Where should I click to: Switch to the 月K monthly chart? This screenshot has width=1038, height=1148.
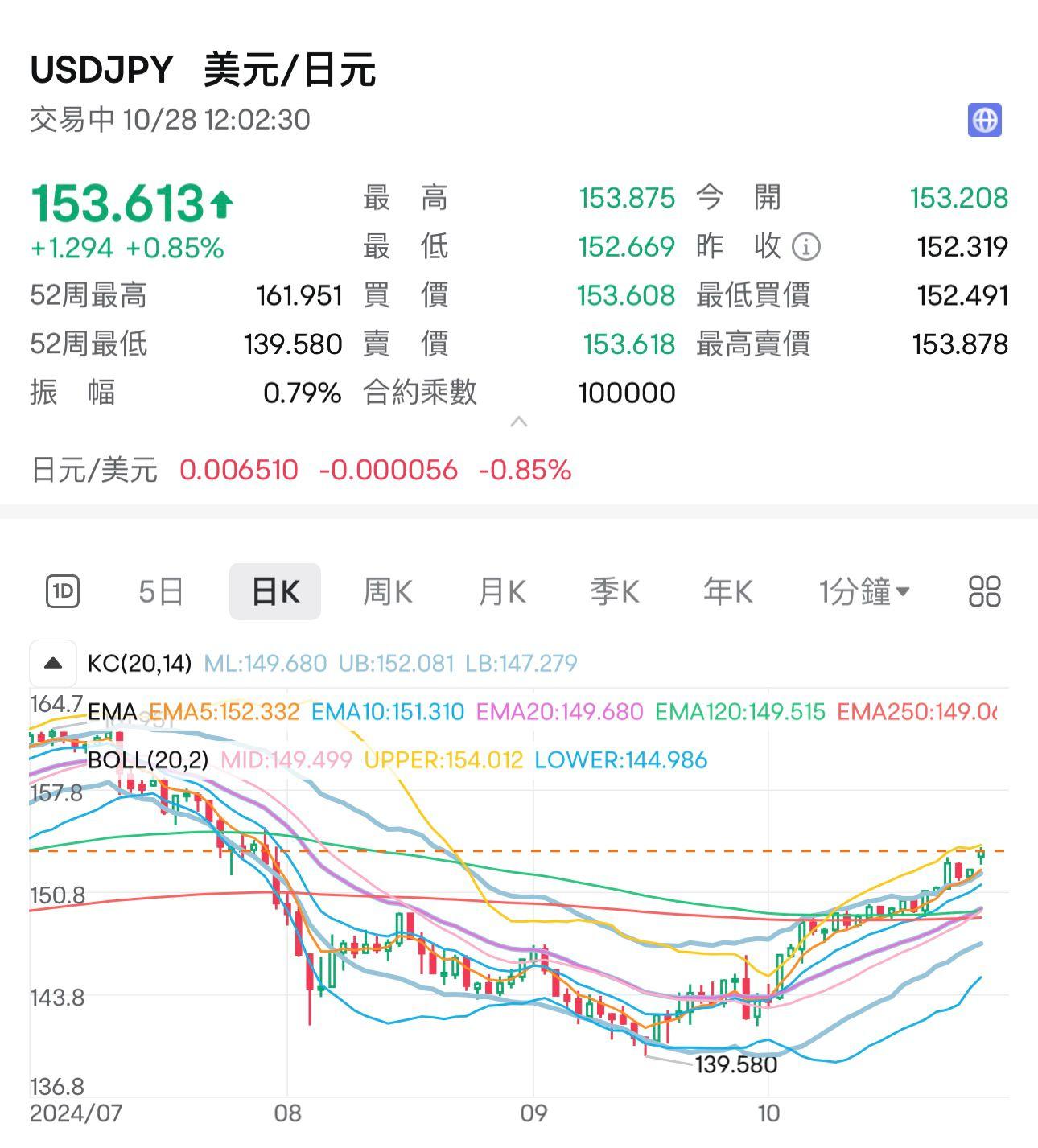pos(502,592)
